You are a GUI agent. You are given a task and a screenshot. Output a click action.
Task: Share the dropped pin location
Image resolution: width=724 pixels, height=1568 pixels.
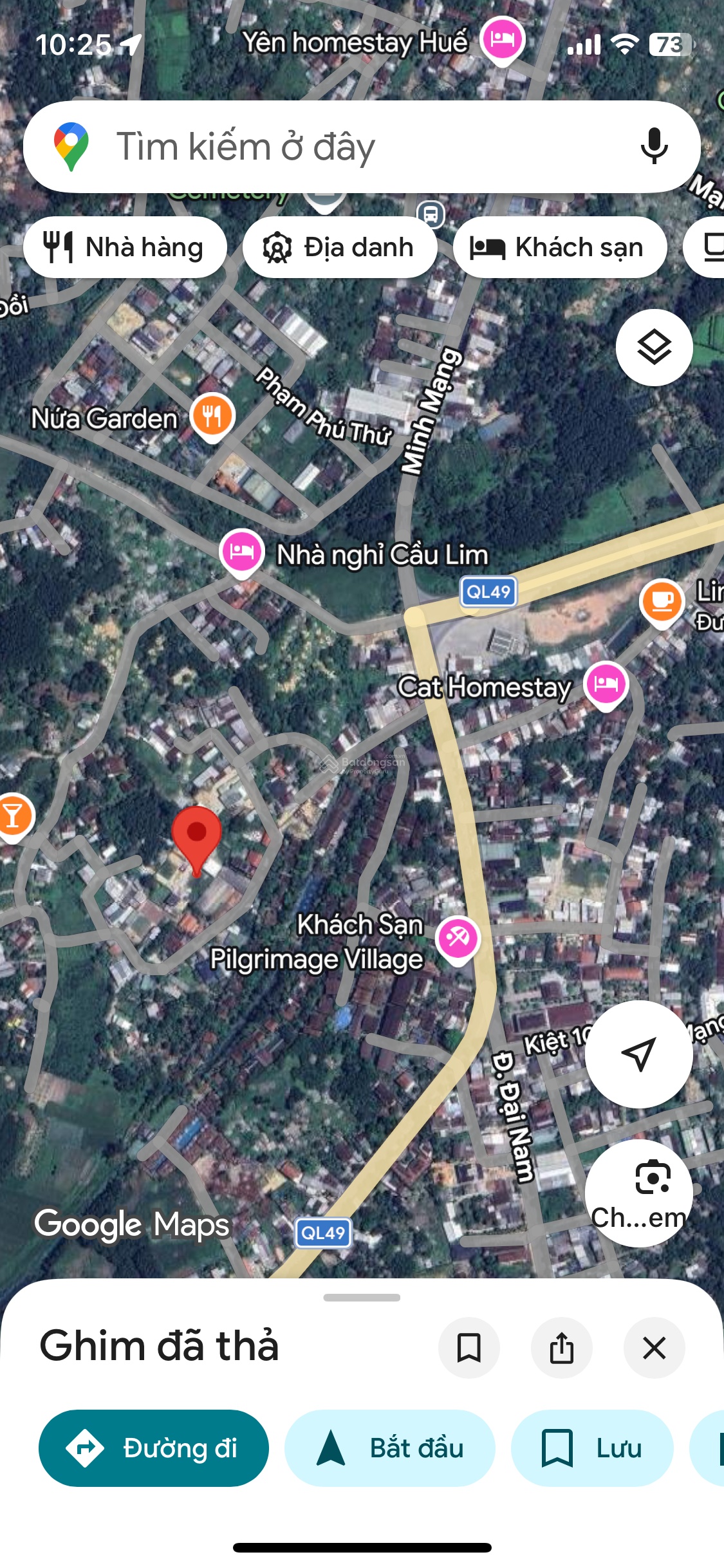pos(561,1347)
